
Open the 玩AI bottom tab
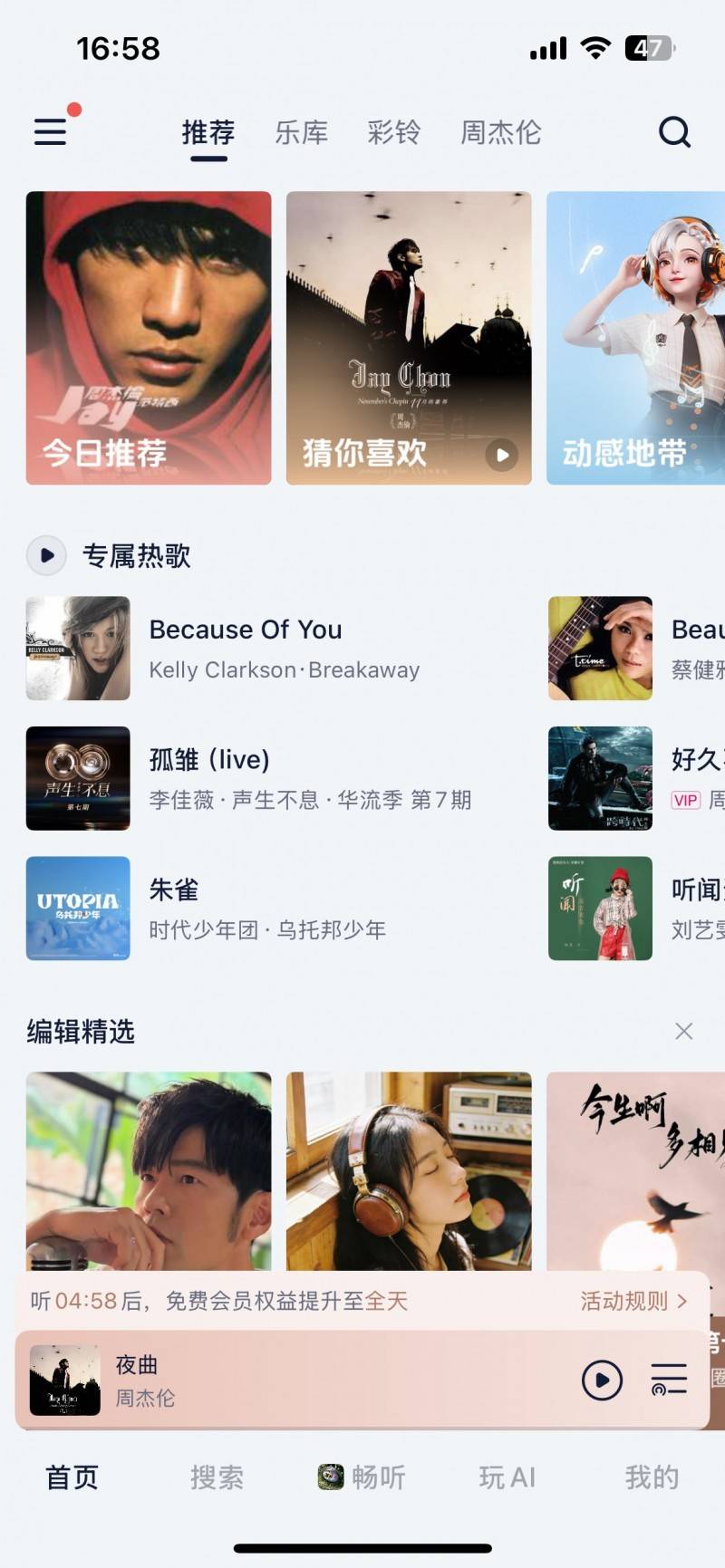[507, 1477]
